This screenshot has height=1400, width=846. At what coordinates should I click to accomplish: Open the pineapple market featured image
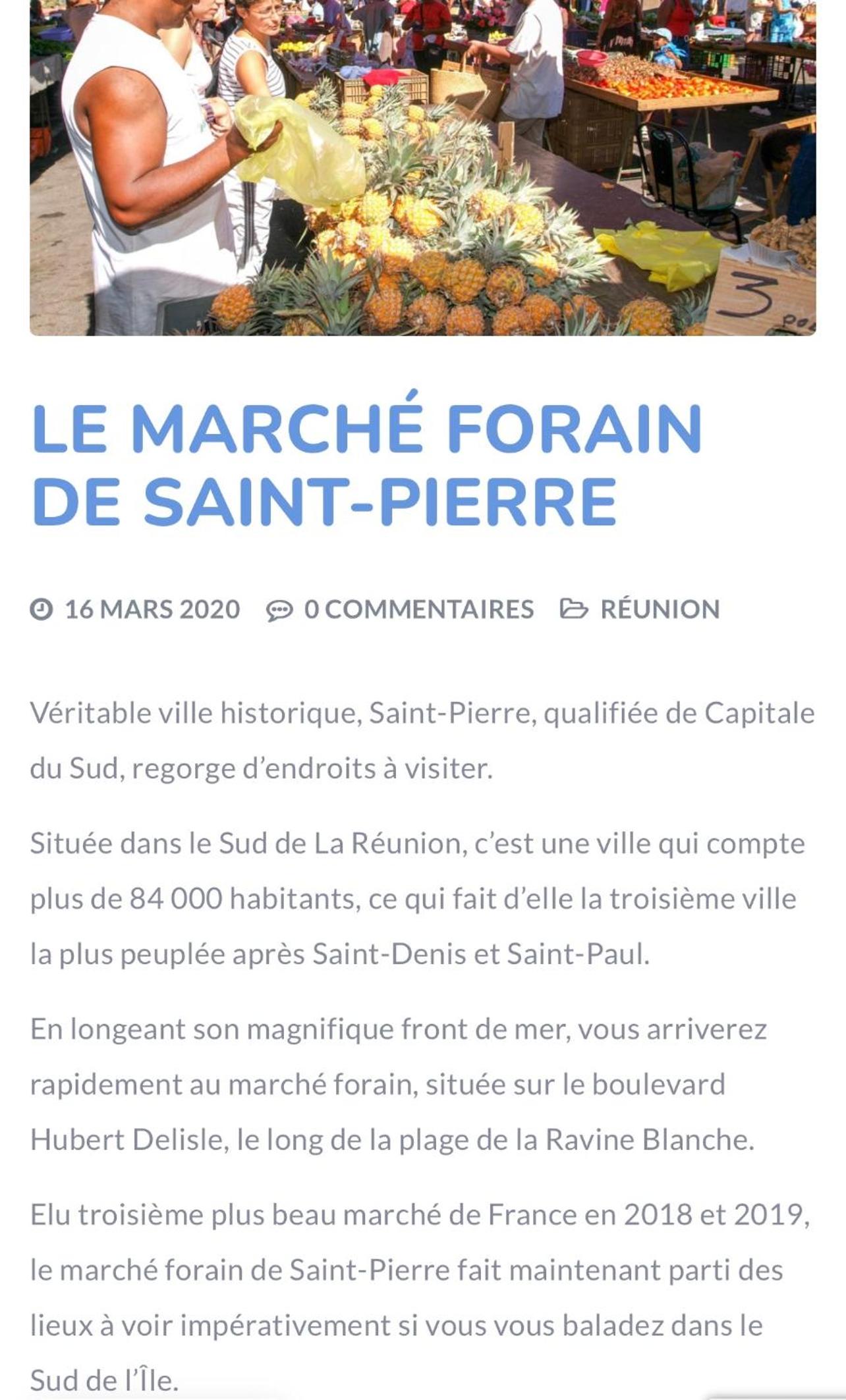[423, 167]
